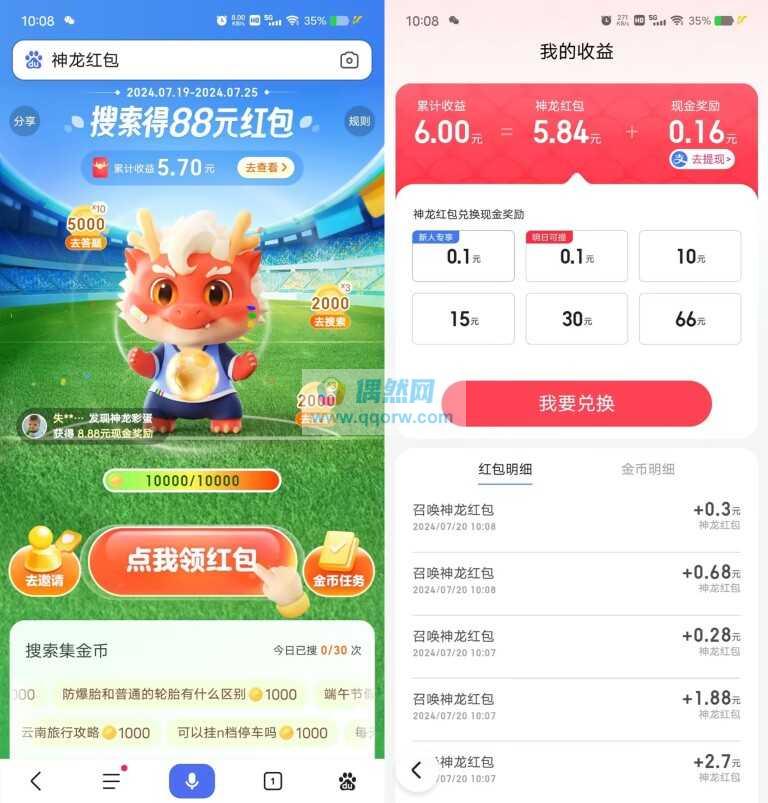The image size is (768, 803).
Task: Select the 新人专享 0.1元 option
Action: (x=463, y=256)
